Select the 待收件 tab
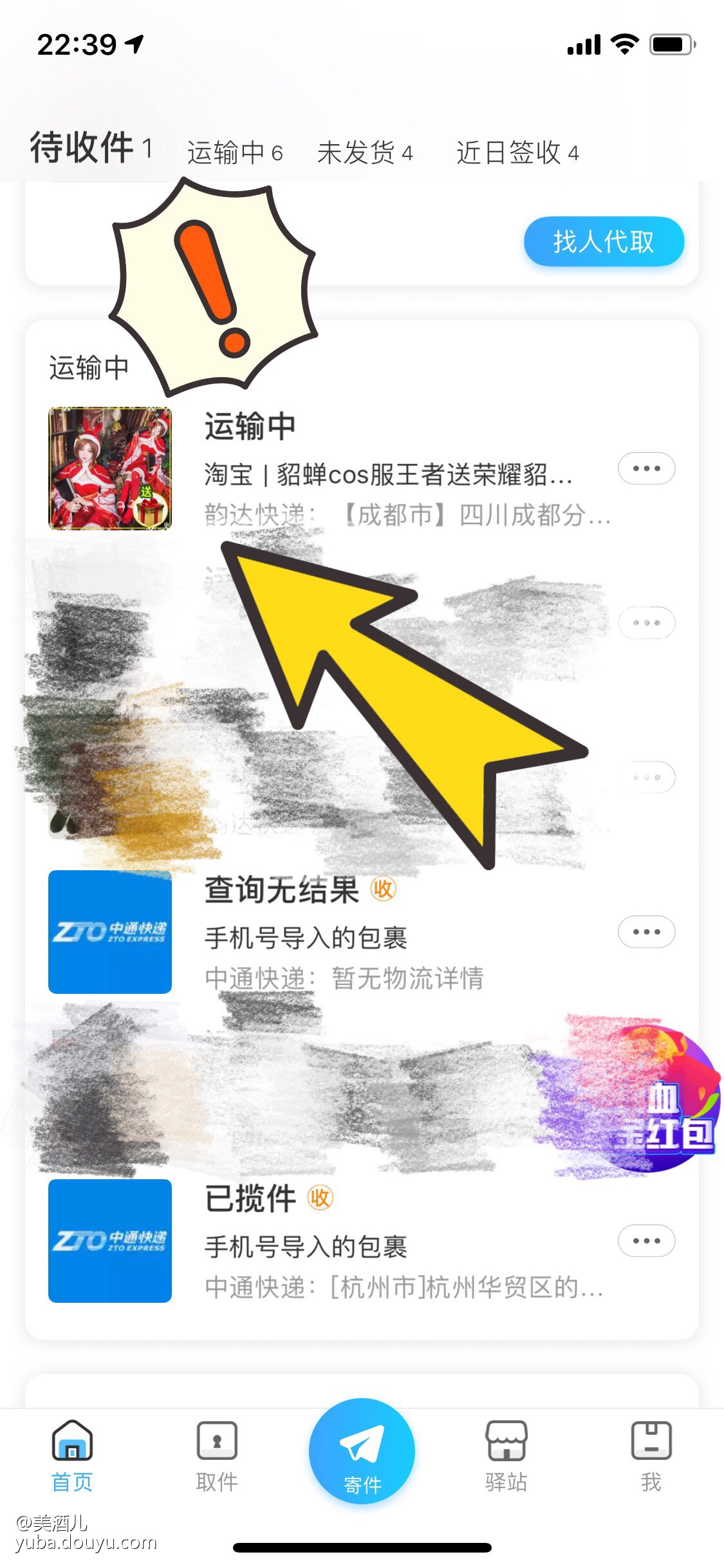The height and width of the screenshot is (1568, 724). pyautogui.click(x=90, y=148)
